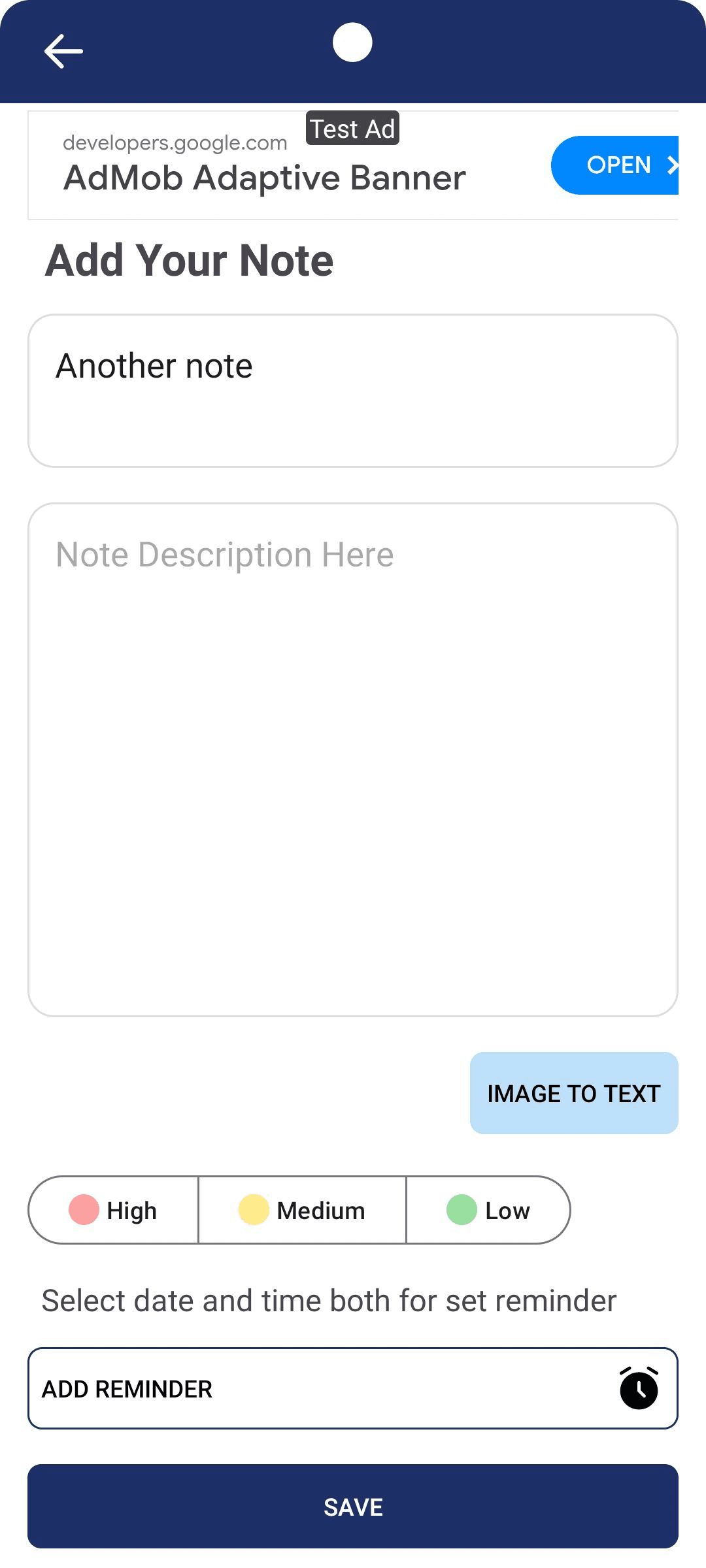Tap the Add Your Note heading
The width and height of the screenshot is (706, 1568).
[188, 261]
